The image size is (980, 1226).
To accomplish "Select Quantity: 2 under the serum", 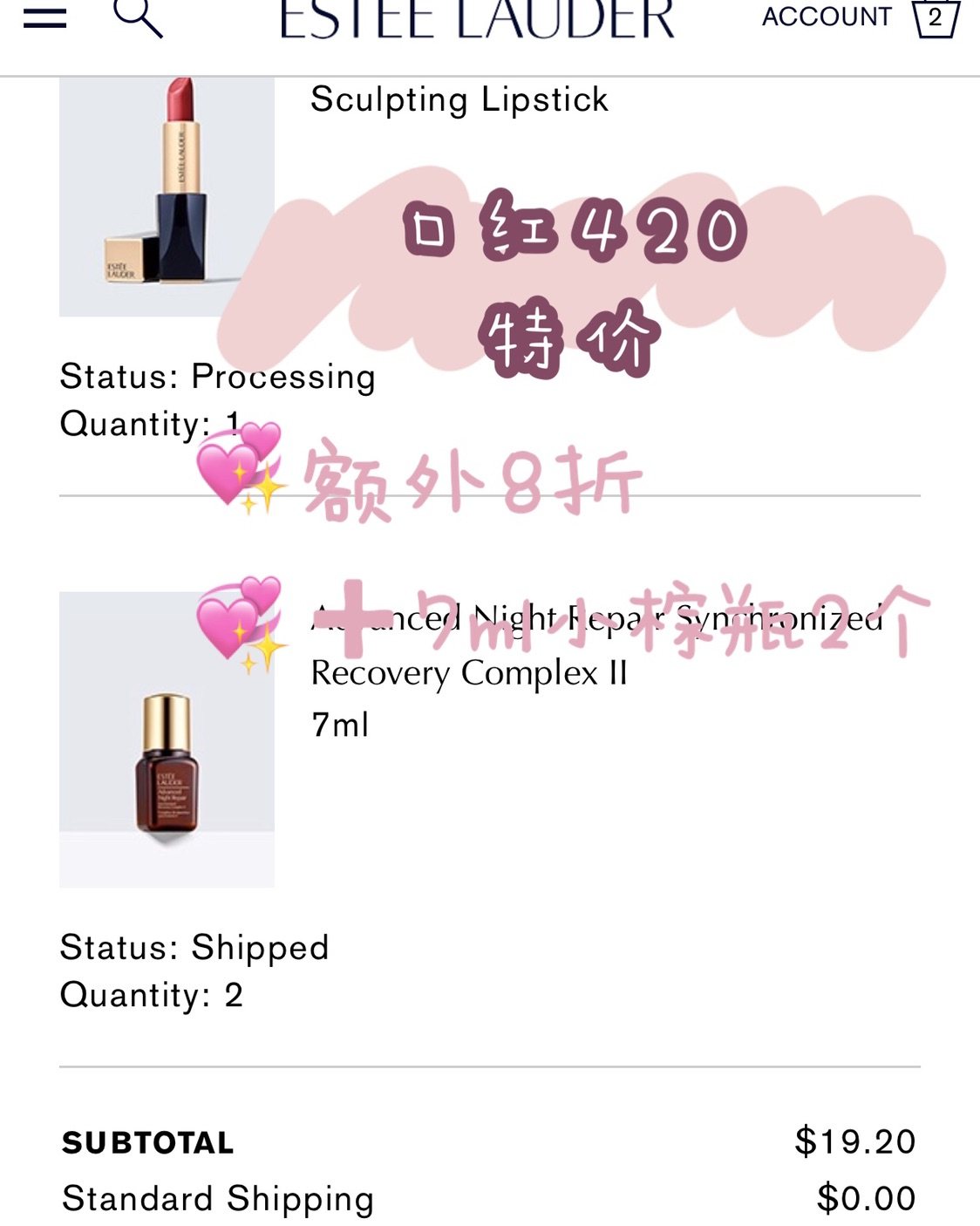I will (x=152, y=994).
